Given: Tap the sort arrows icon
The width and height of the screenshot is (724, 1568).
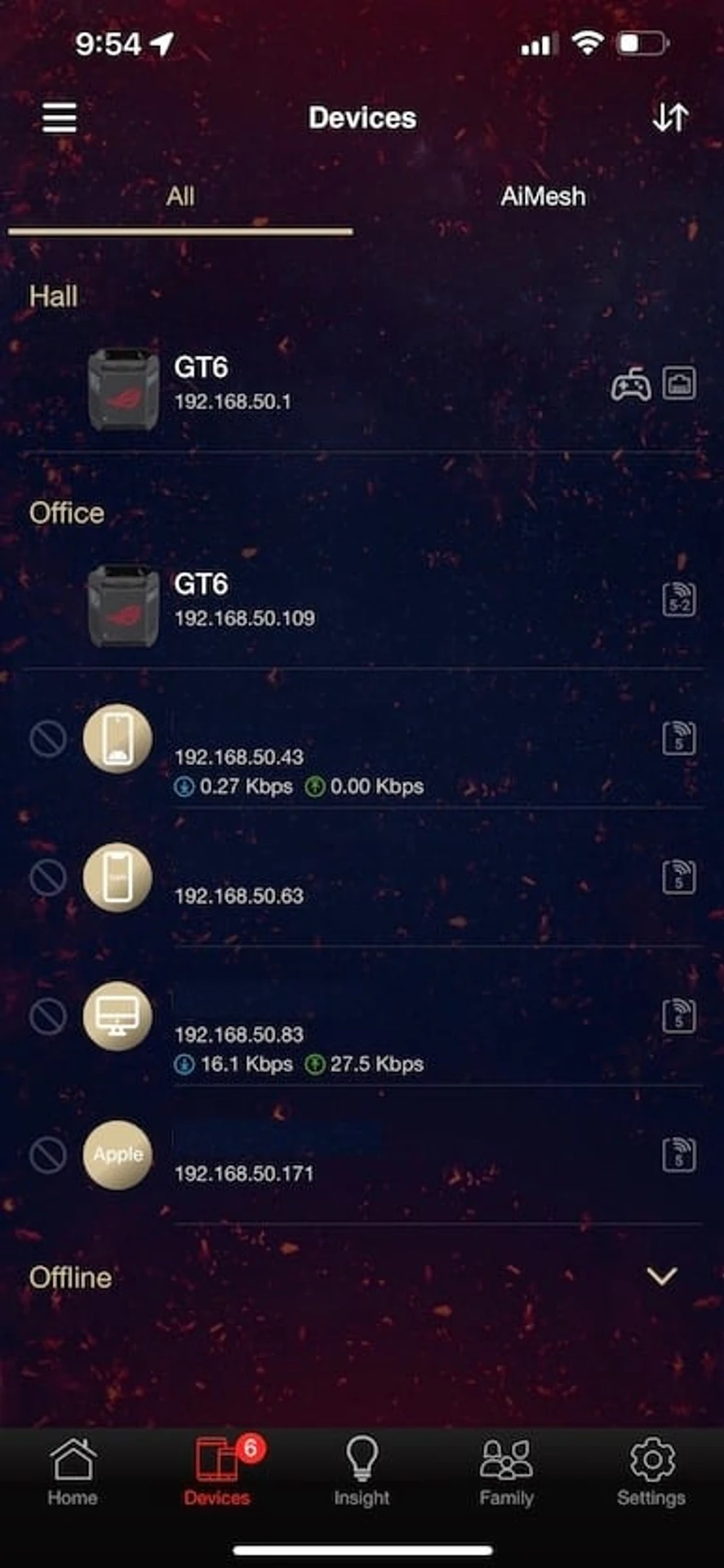Looking at the screenshot, I should [670, 118].
